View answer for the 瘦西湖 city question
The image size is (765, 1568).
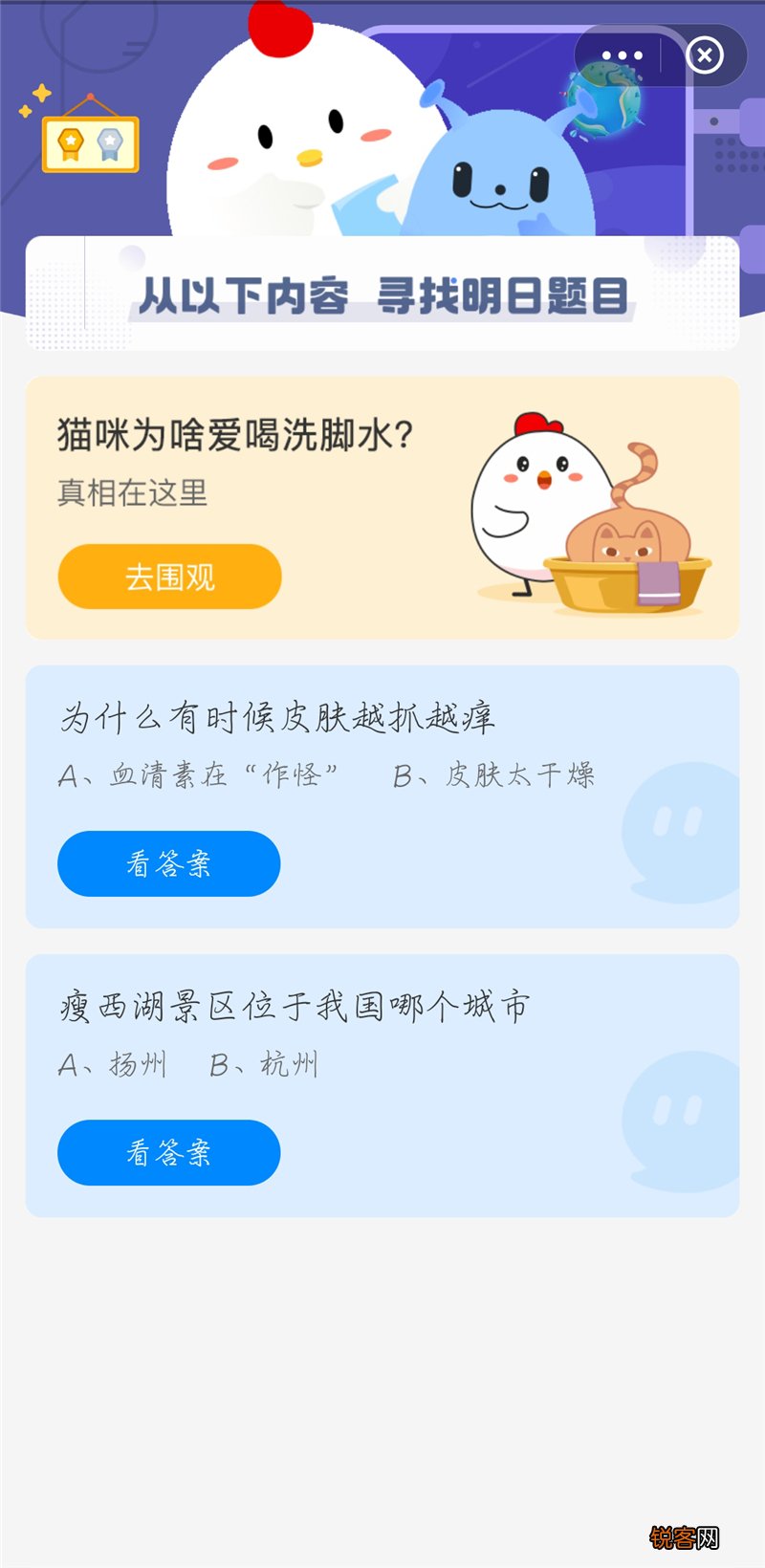(169, 1152)
